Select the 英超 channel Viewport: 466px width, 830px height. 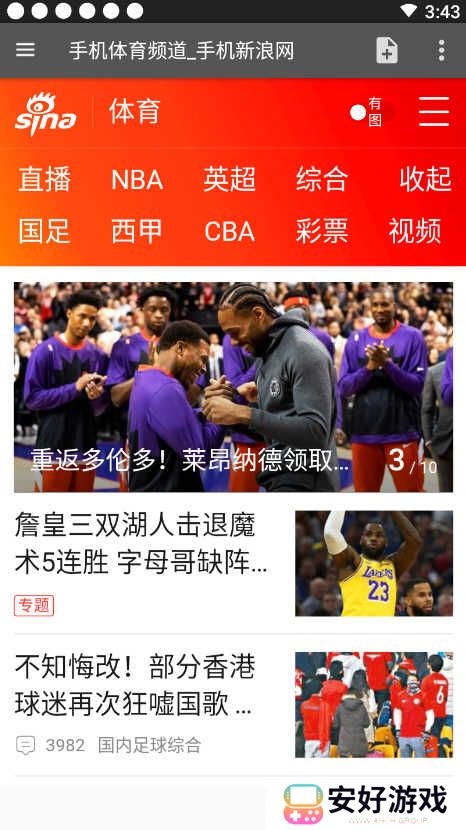230,179
